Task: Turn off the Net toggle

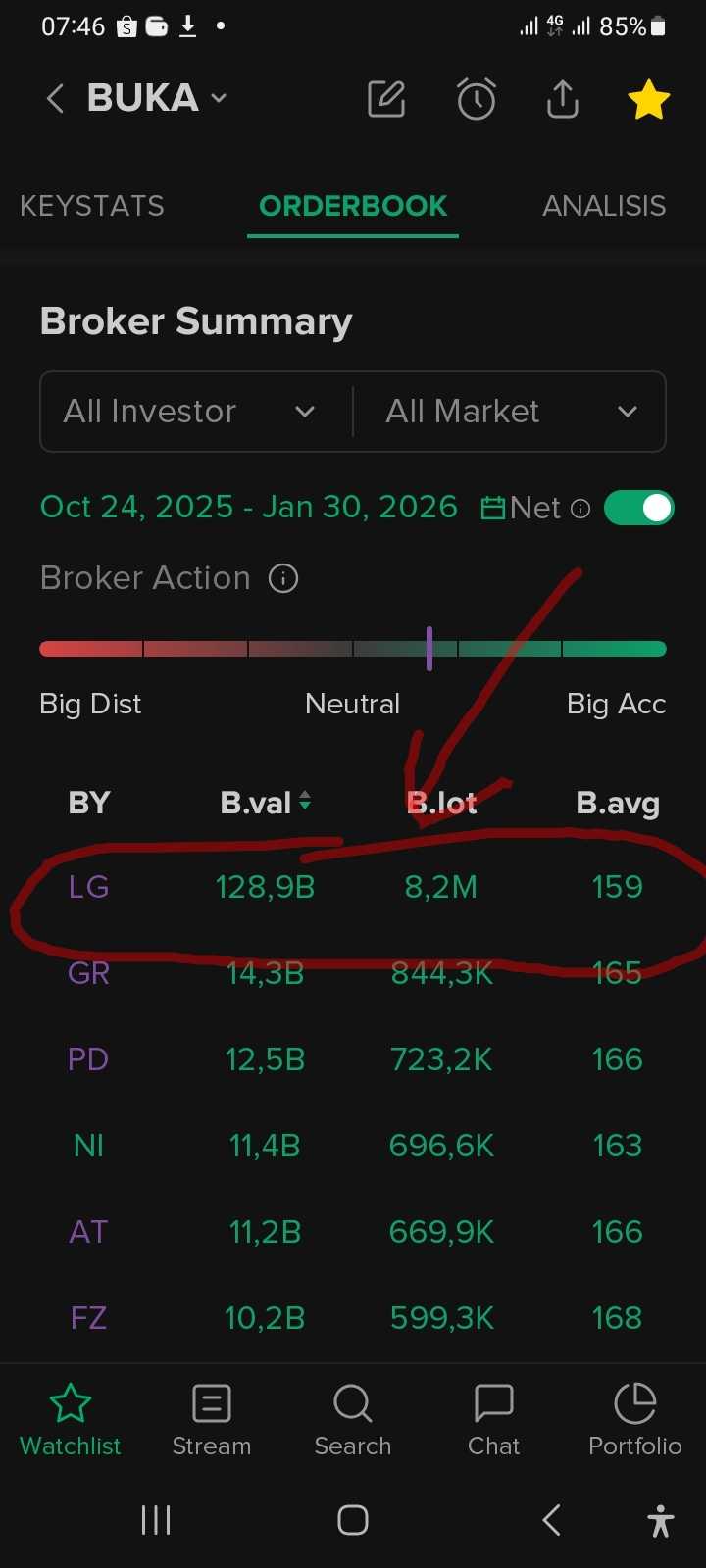Action: point(638,508)
